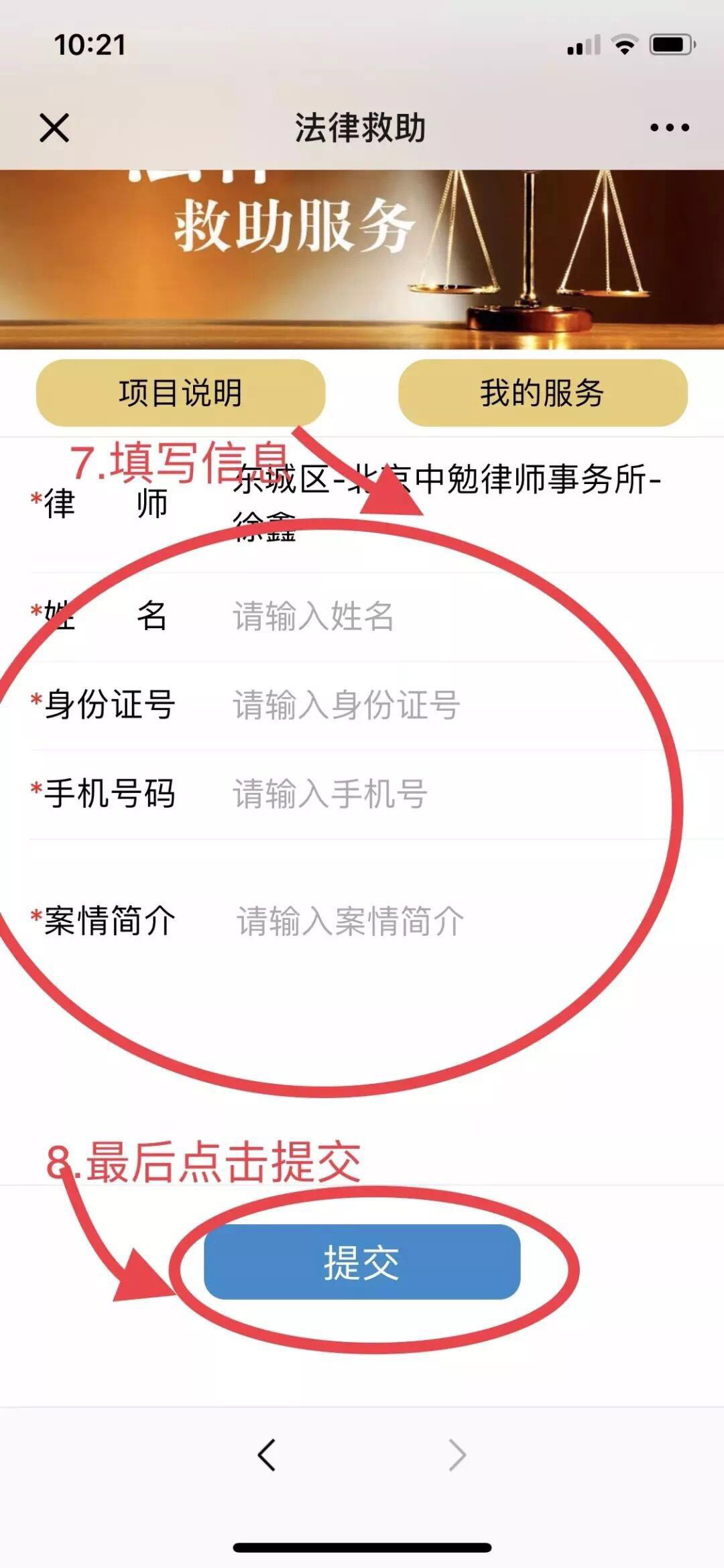Switch to the 我的服务 tab
Image resolution: width=724 pixels, height=1568 pixels.
(543, 393)
